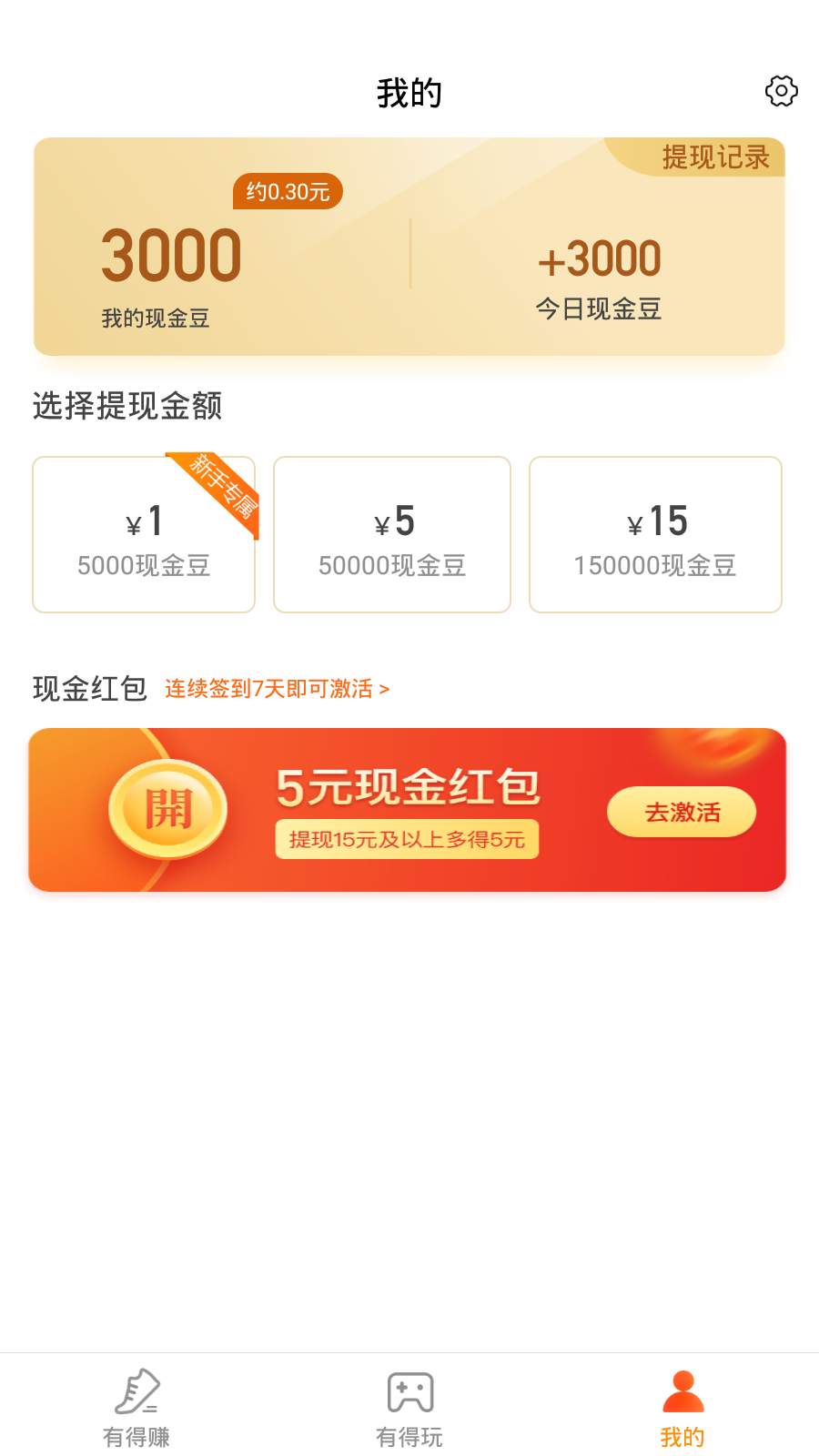Tap the 去激活 button
Viewport: 819px width, 1456px height.
click(682, 812)
